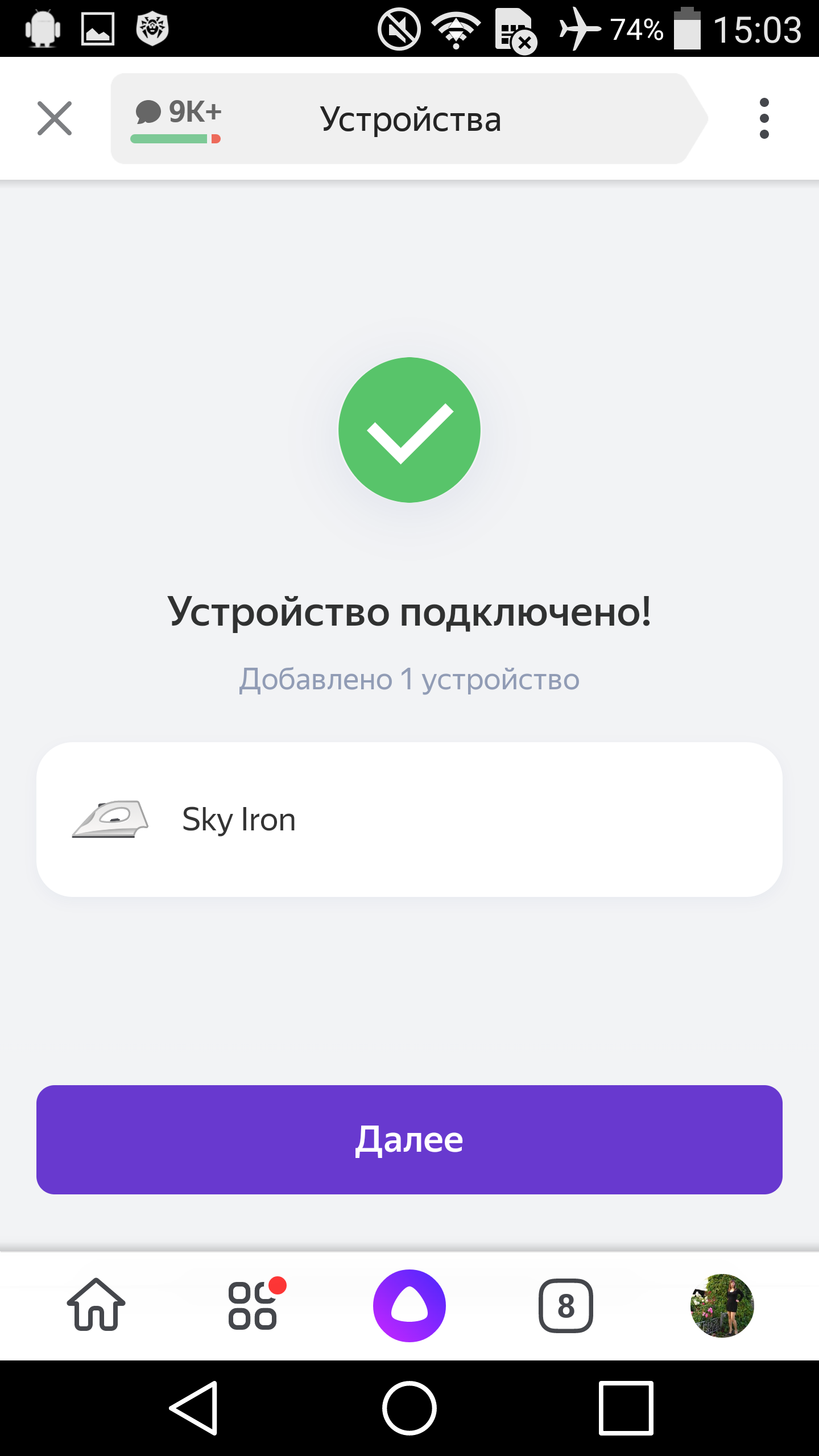
Task: Open the 9K+ comments indicator
Action: point(177,118)
